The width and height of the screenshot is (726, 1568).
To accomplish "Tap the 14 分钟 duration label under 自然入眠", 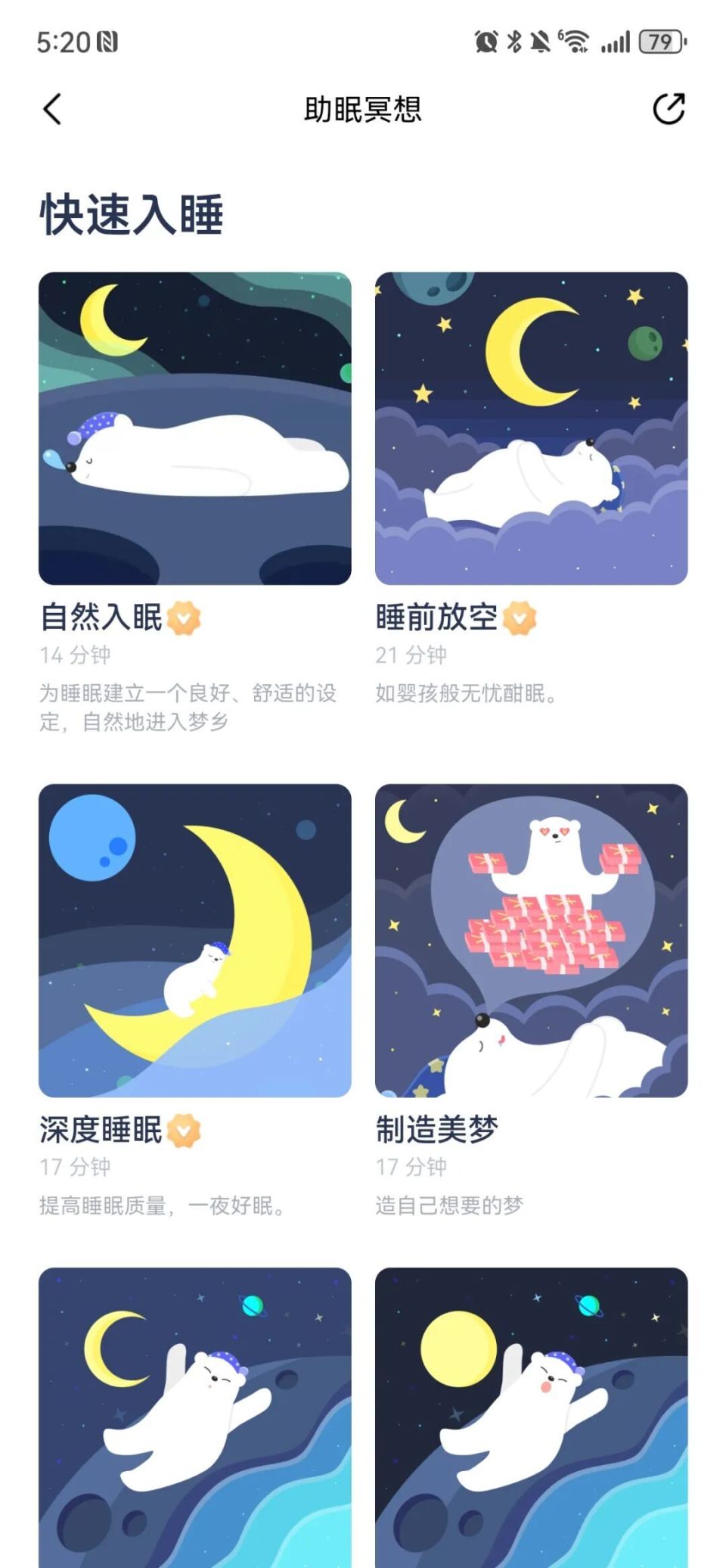I will click(x=77, y=655).
